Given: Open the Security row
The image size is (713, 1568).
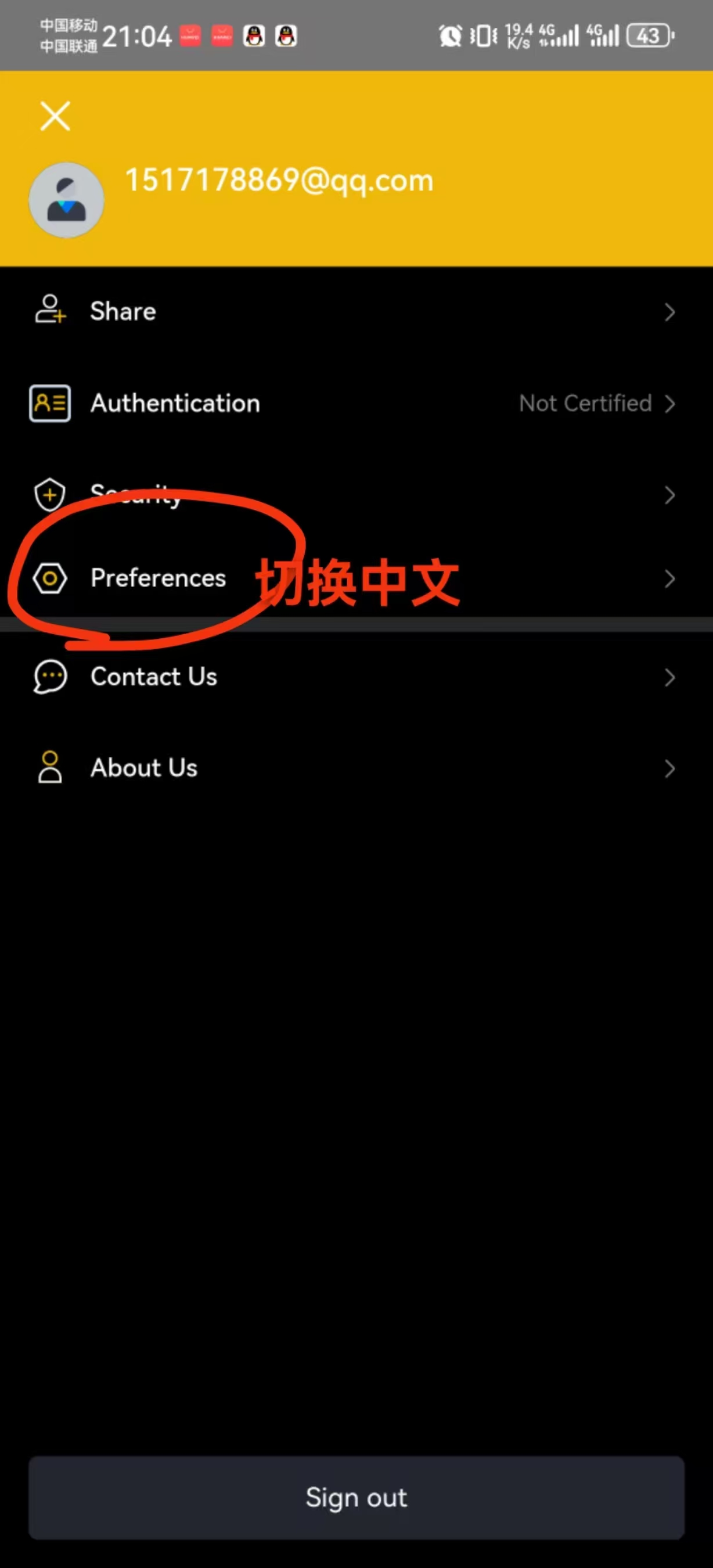Looking at the screenshot, I should (356, 494).
